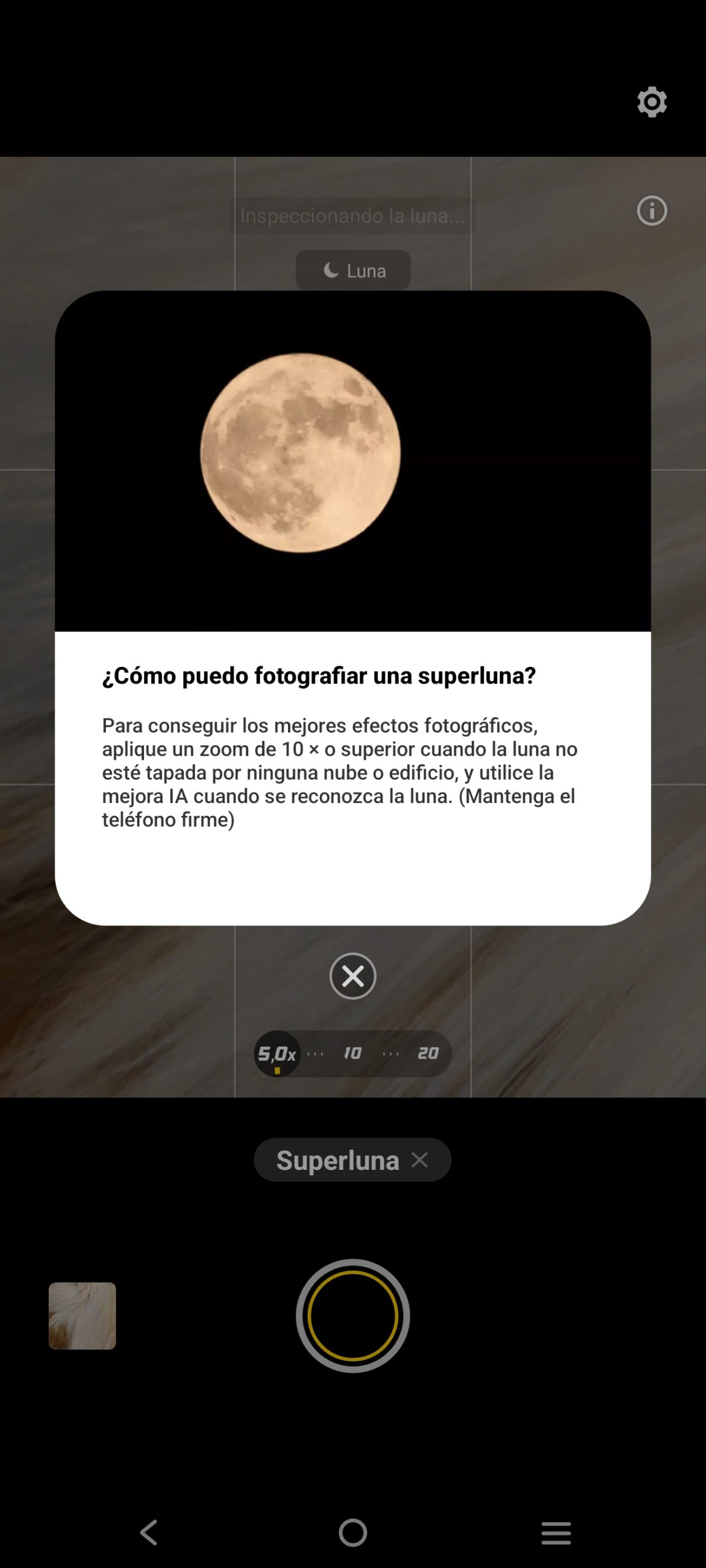Viewport: 706px width, 1568px height.
Task: Tap the info icon
Action: pyautogui.click(x=651, y=211)
